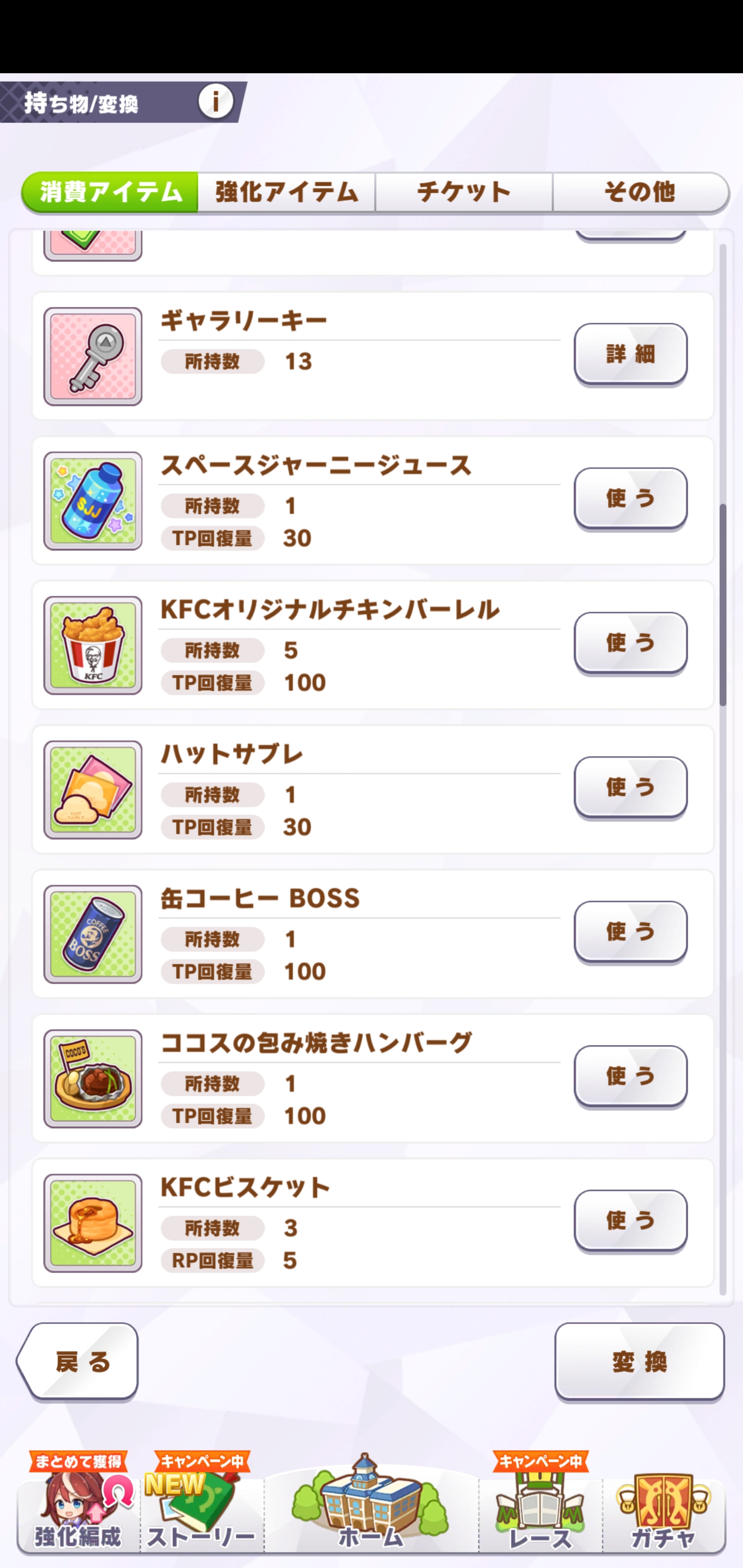This screenshot has width=743, height=1568.
Task: Use the KFCビスケット item
Action: (631, 1220)
